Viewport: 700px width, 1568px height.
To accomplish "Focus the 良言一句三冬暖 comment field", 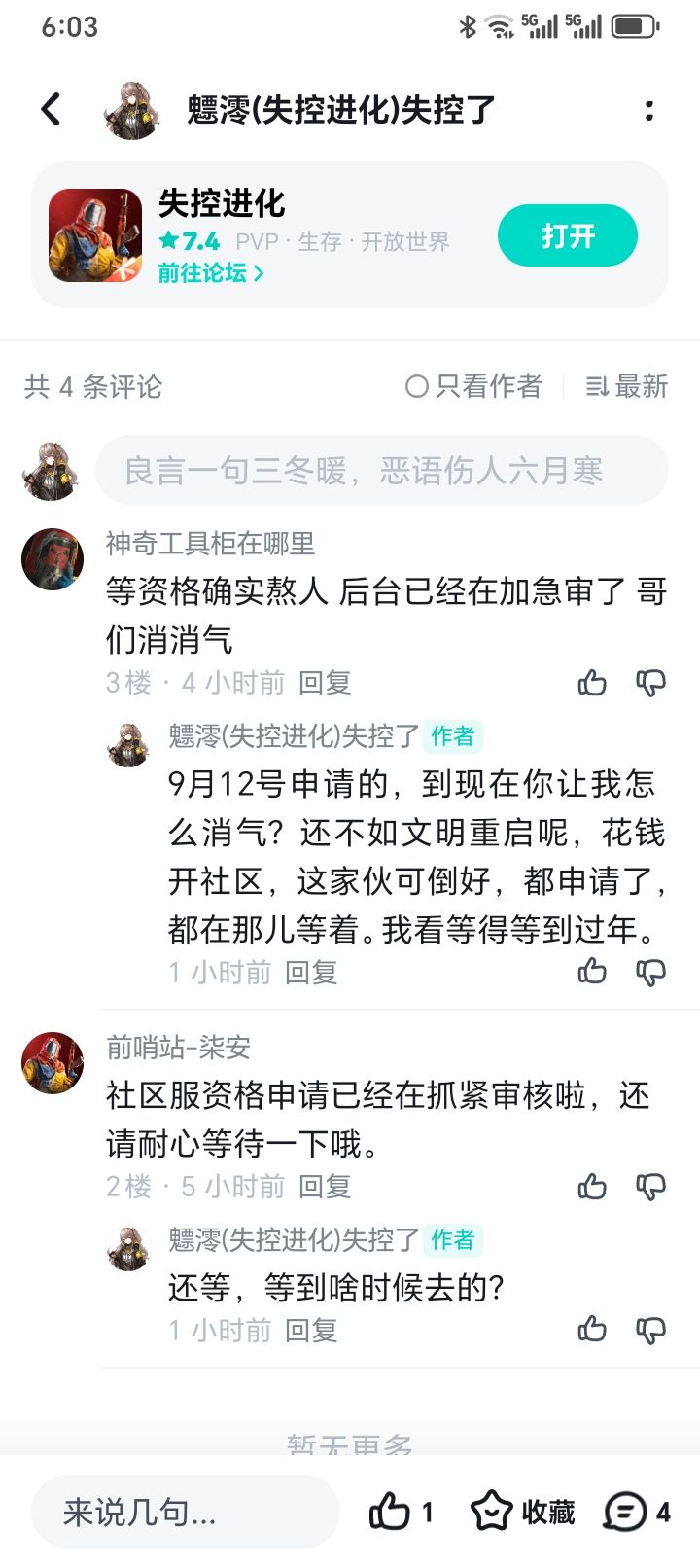I will click(x=381, y=471).
